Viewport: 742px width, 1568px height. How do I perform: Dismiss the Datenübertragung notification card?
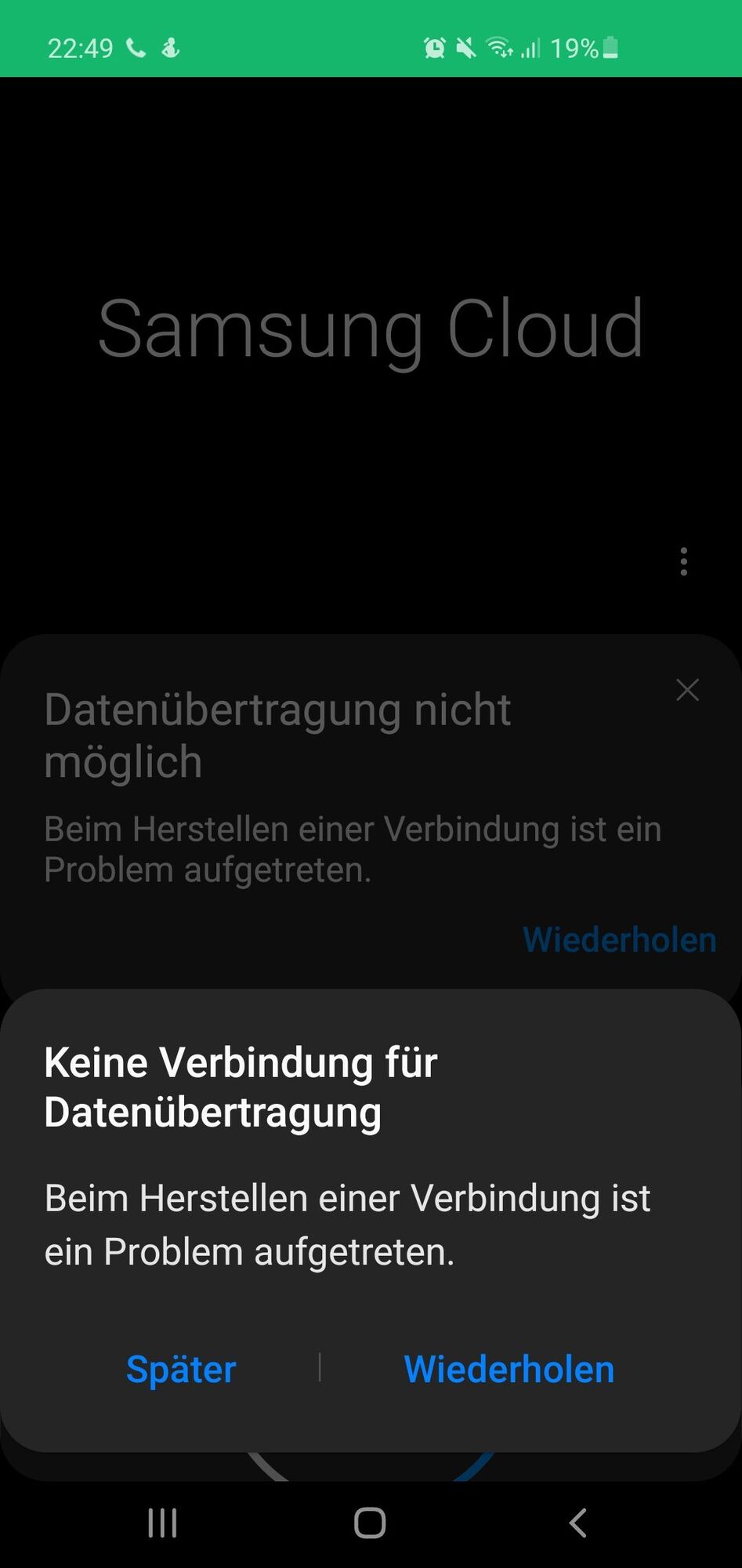(687, 690)
